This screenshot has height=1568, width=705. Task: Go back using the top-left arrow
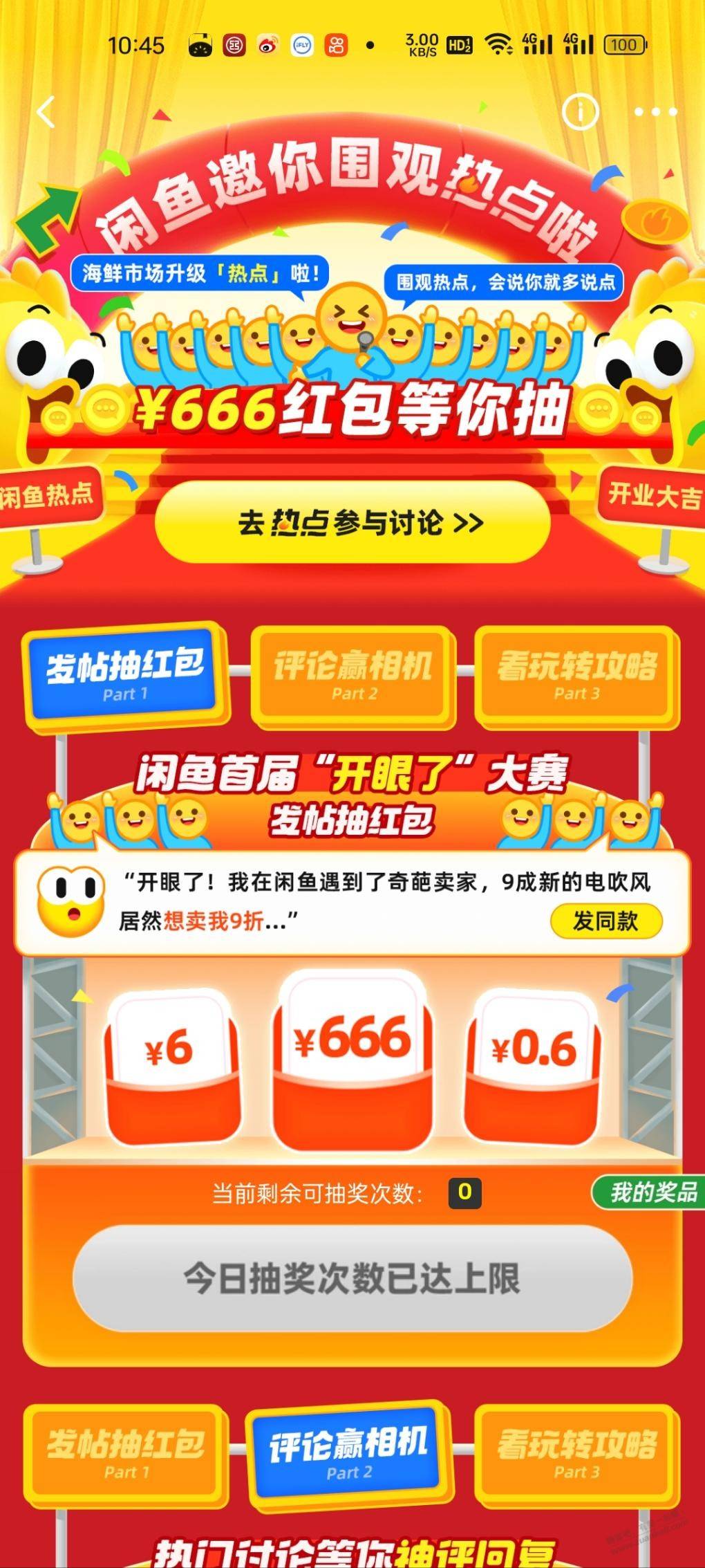(46, 112)
